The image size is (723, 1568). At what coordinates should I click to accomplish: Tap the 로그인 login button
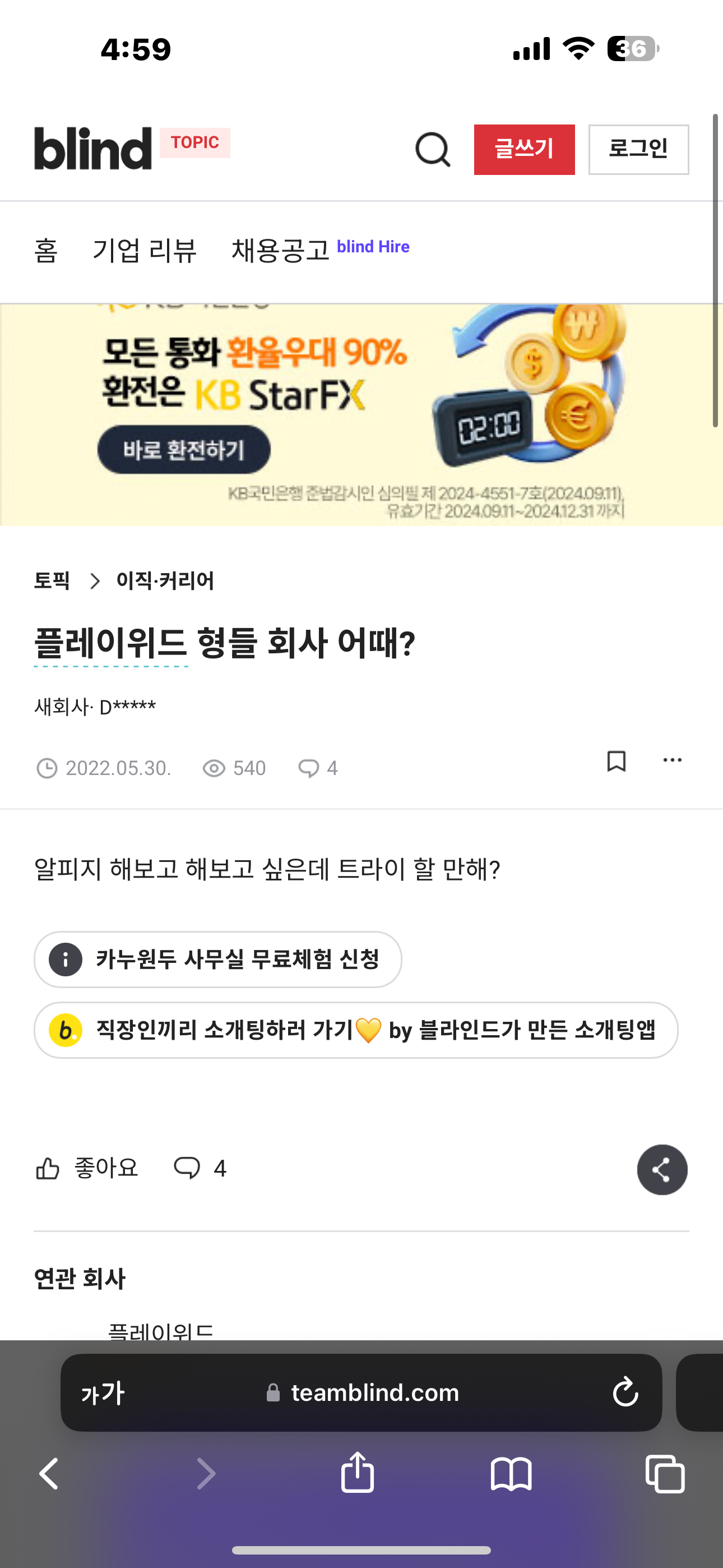[x=638, y=150]
